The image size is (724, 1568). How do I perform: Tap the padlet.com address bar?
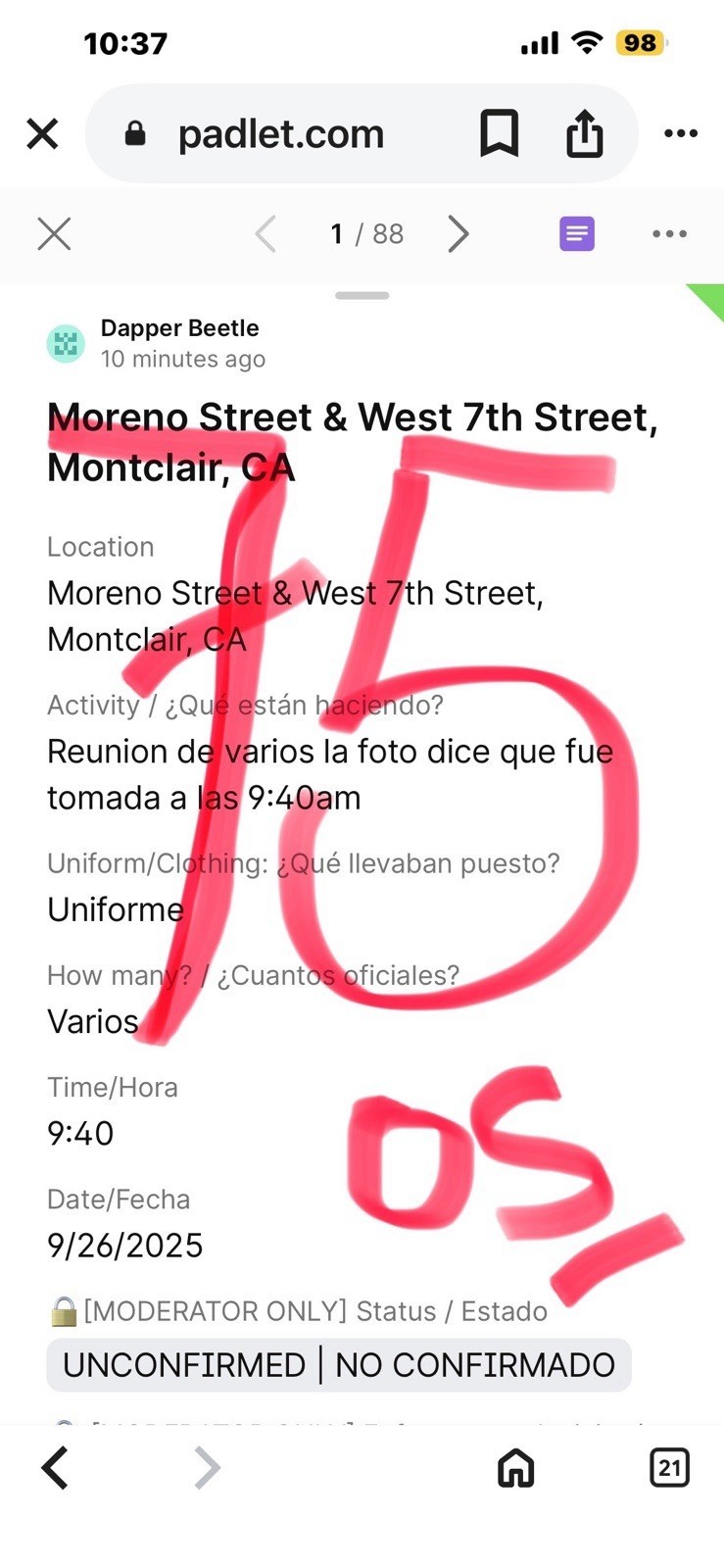click(x=280, y=133)
